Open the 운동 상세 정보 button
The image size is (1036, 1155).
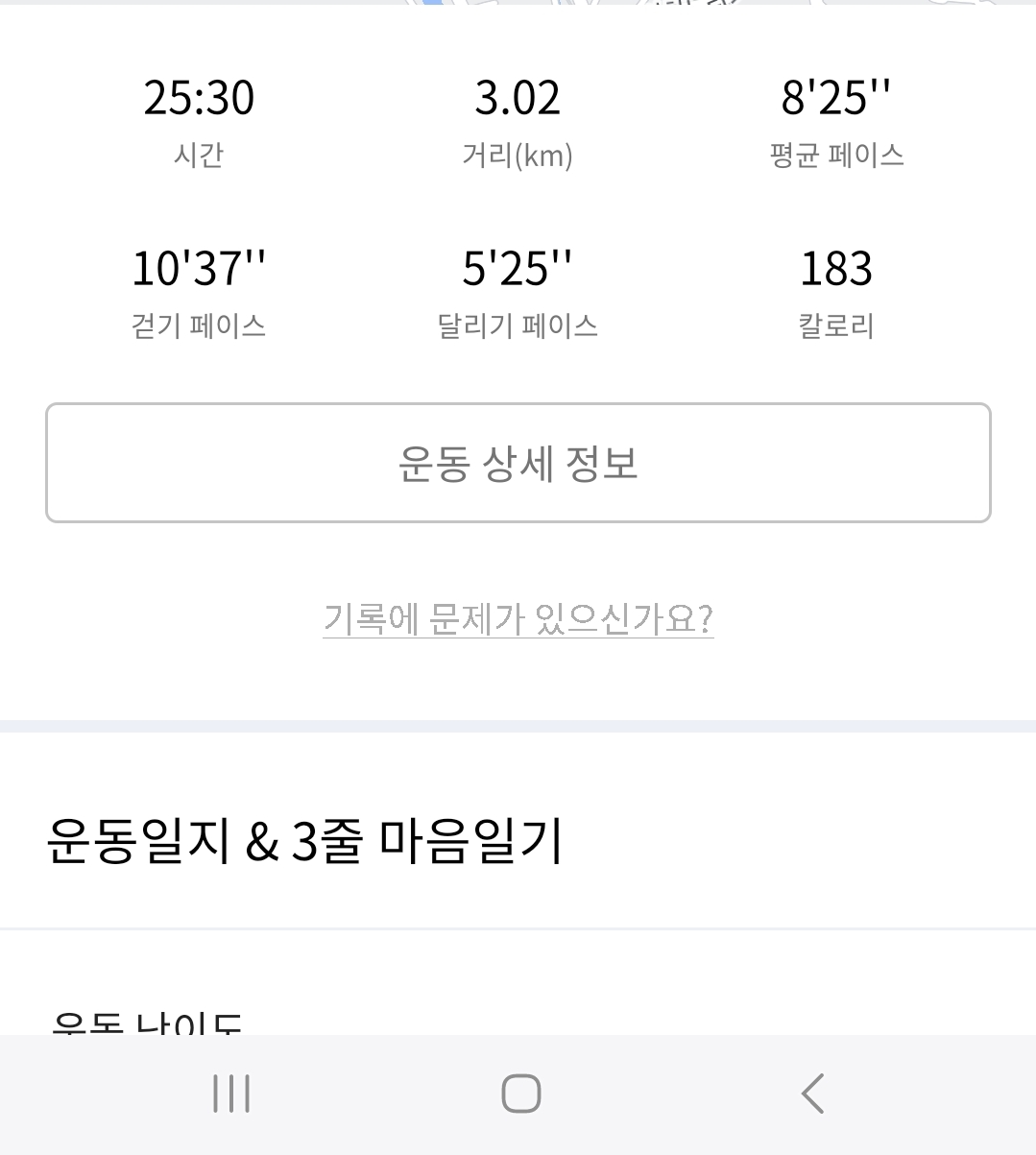pyautogui.click(x=518, y=463)
